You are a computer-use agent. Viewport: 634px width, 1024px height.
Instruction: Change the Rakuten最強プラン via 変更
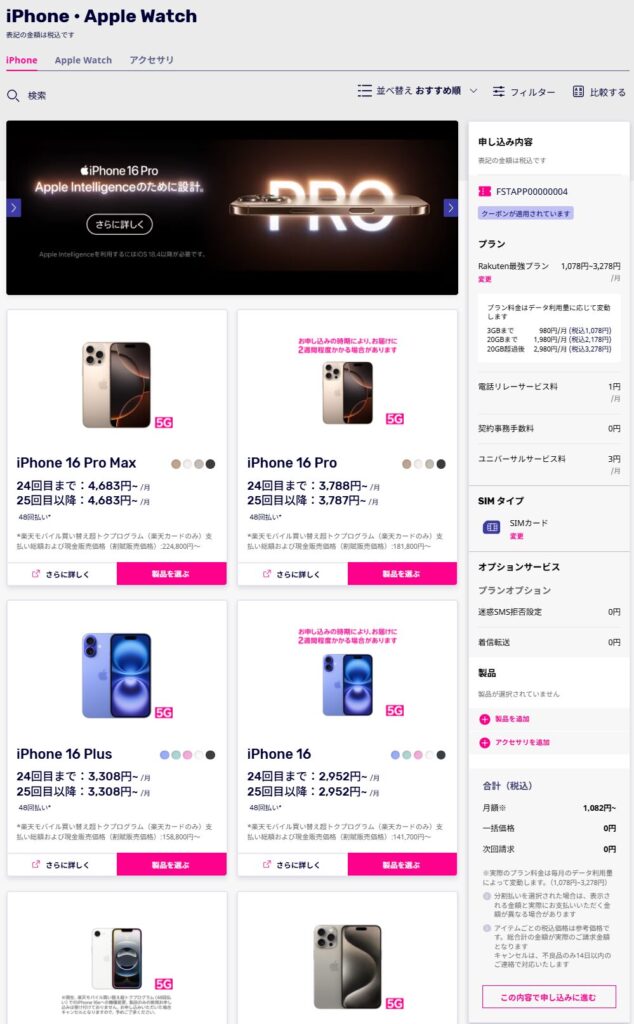click(485, 279)
